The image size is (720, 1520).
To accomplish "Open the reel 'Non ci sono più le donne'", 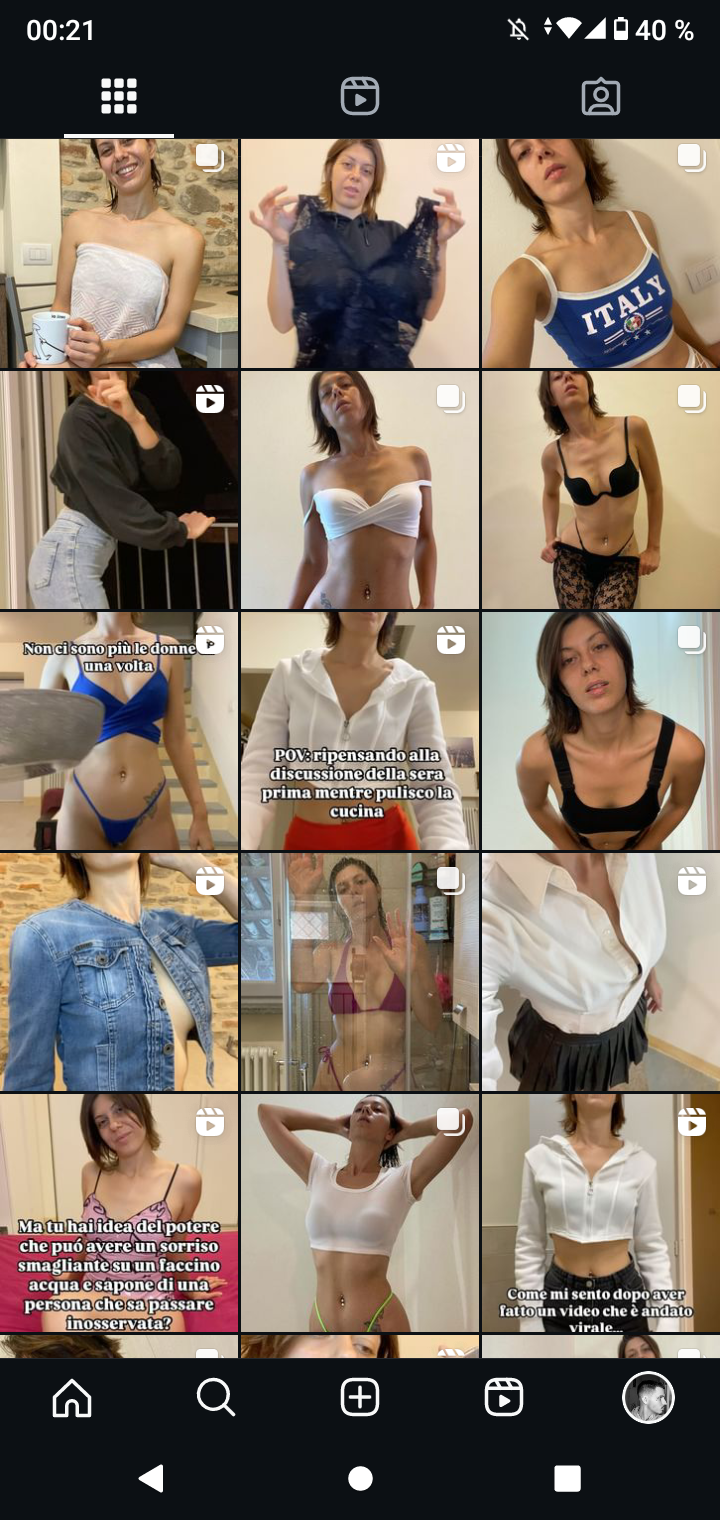I will click(119, 731).
